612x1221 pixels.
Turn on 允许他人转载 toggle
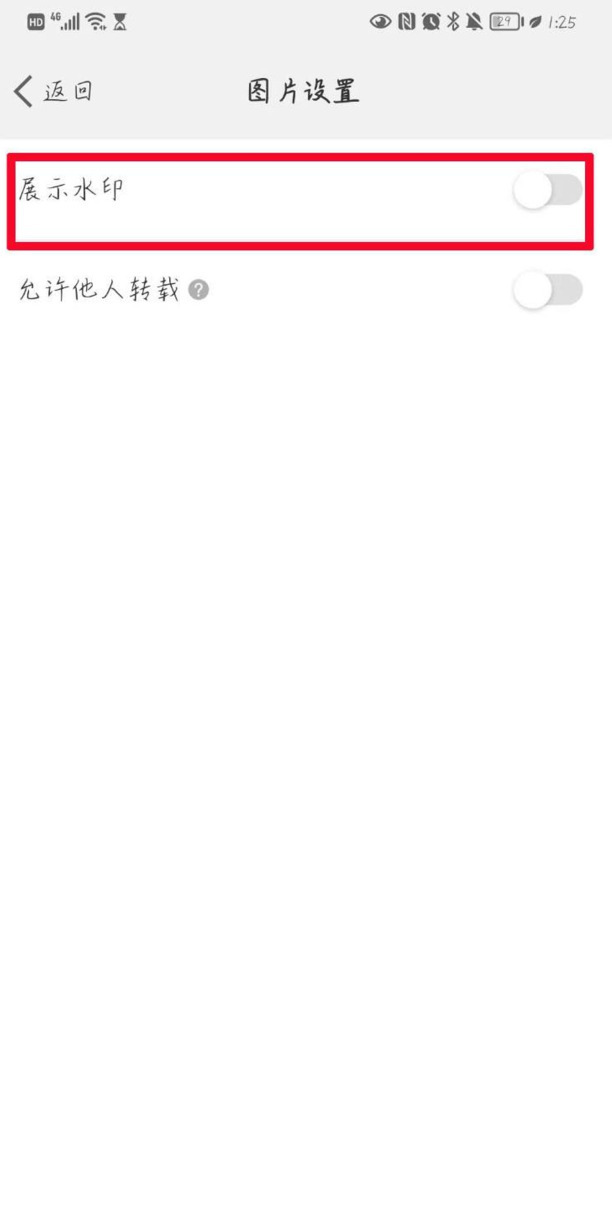(x=547, y=291)
